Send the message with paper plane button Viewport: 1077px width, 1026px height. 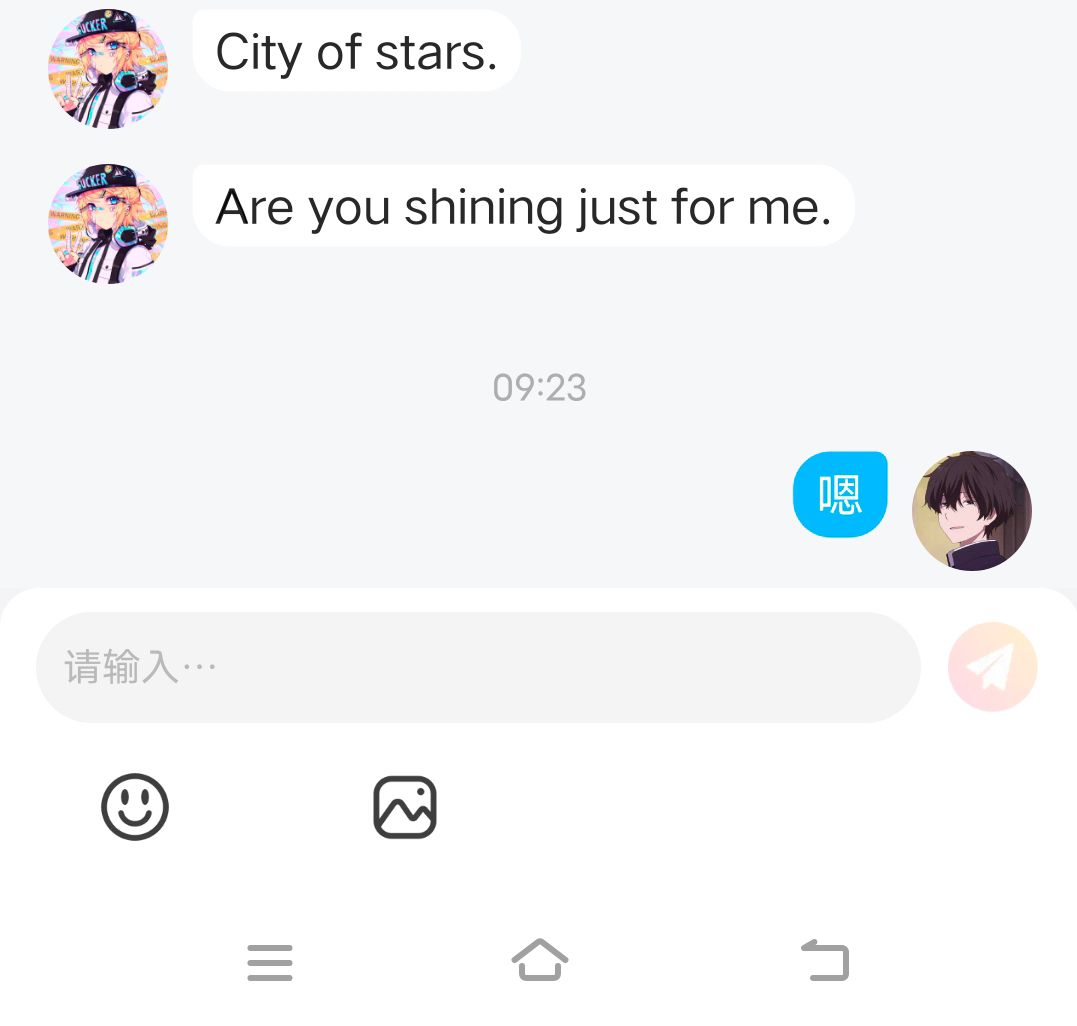pyautogui.click(x=992, y=667)
